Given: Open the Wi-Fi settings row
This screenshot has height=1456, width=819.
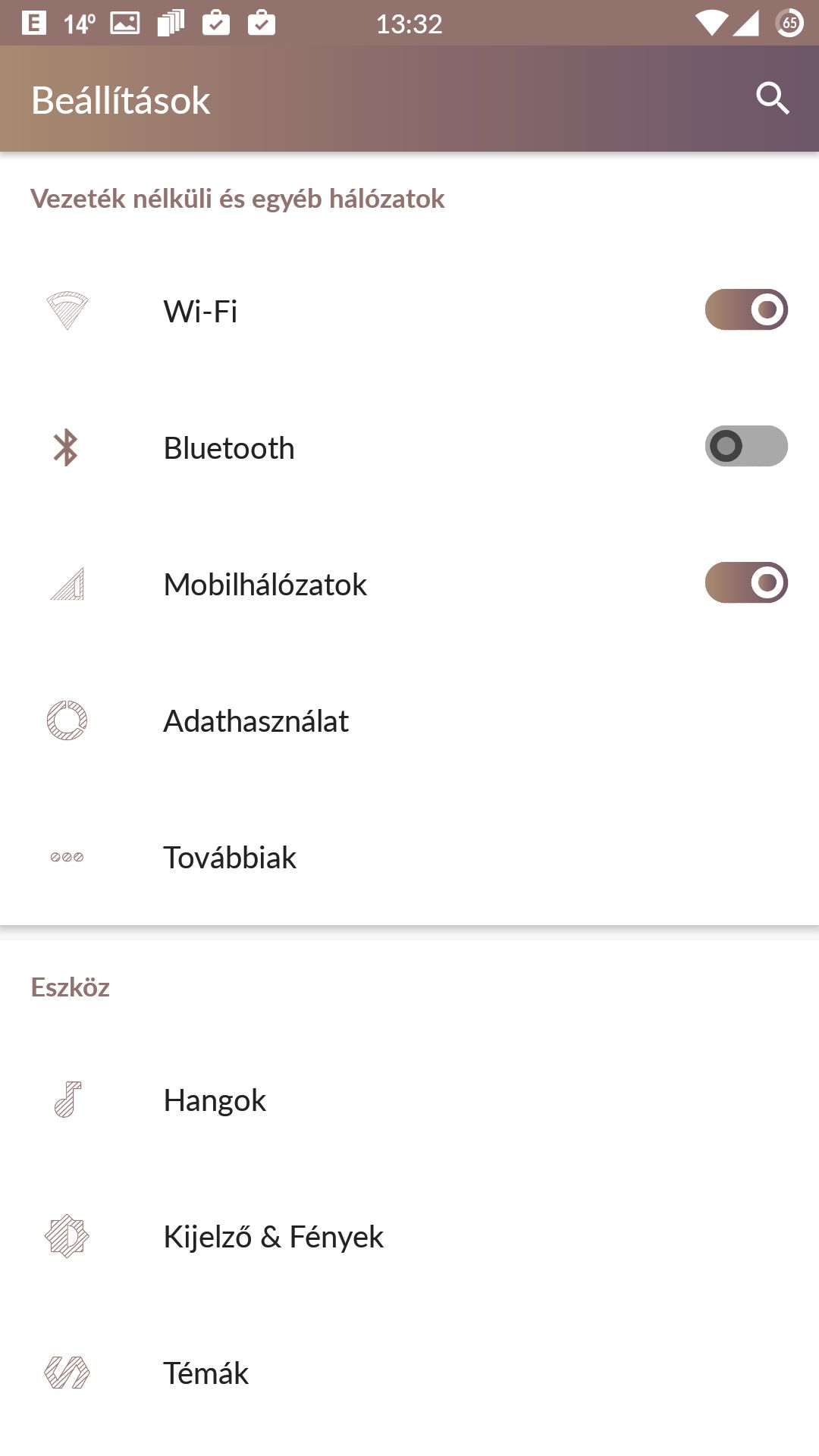Looking at the screenshot, I should [x=409, y=311].
